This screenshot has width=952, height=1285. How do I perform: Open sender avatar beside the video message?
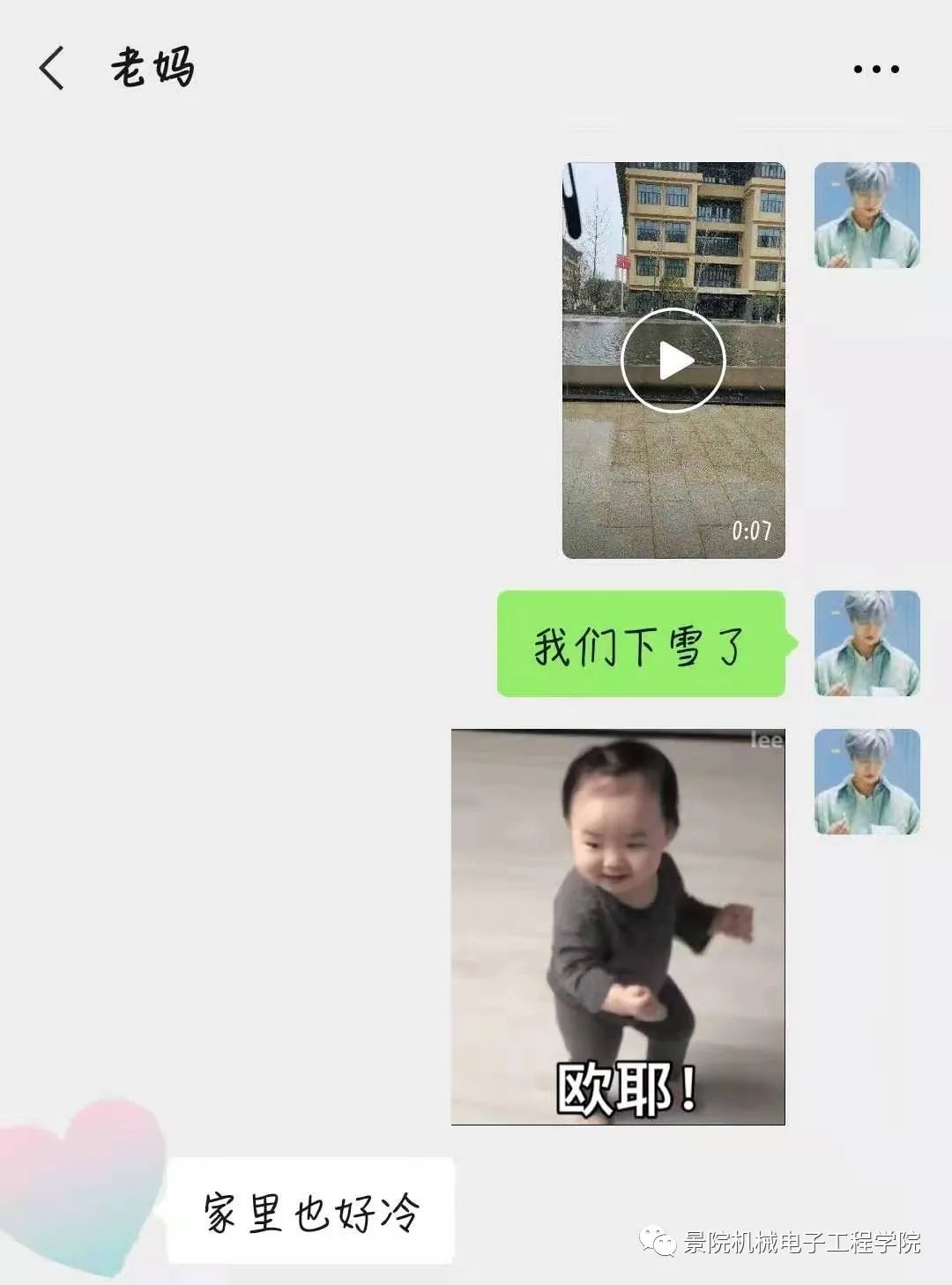click(866, 215)
